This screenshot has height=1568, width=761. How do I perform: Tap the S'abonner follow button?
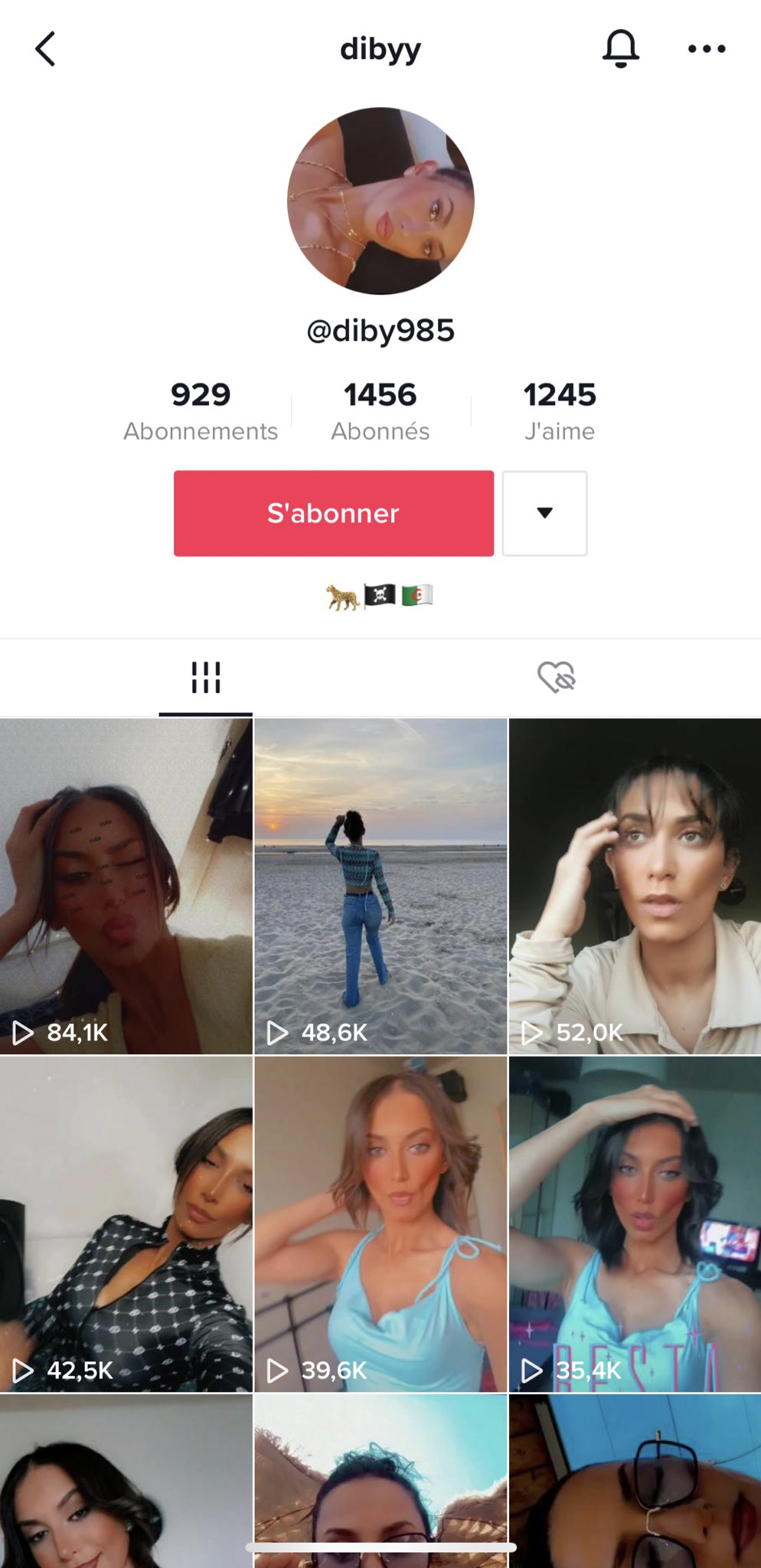[333, 513]
